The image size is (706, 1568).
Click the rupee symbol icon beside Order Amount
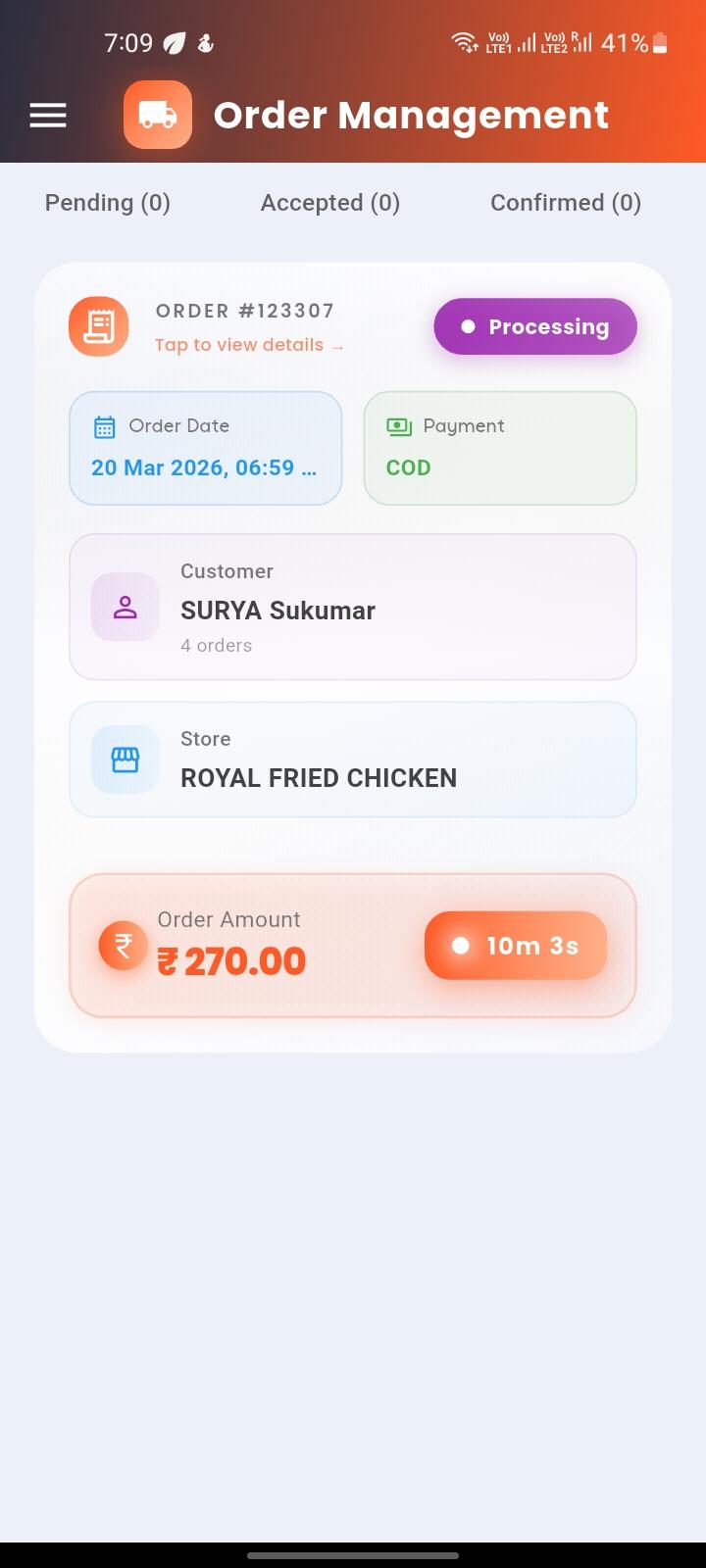click(x=123, y=945)
